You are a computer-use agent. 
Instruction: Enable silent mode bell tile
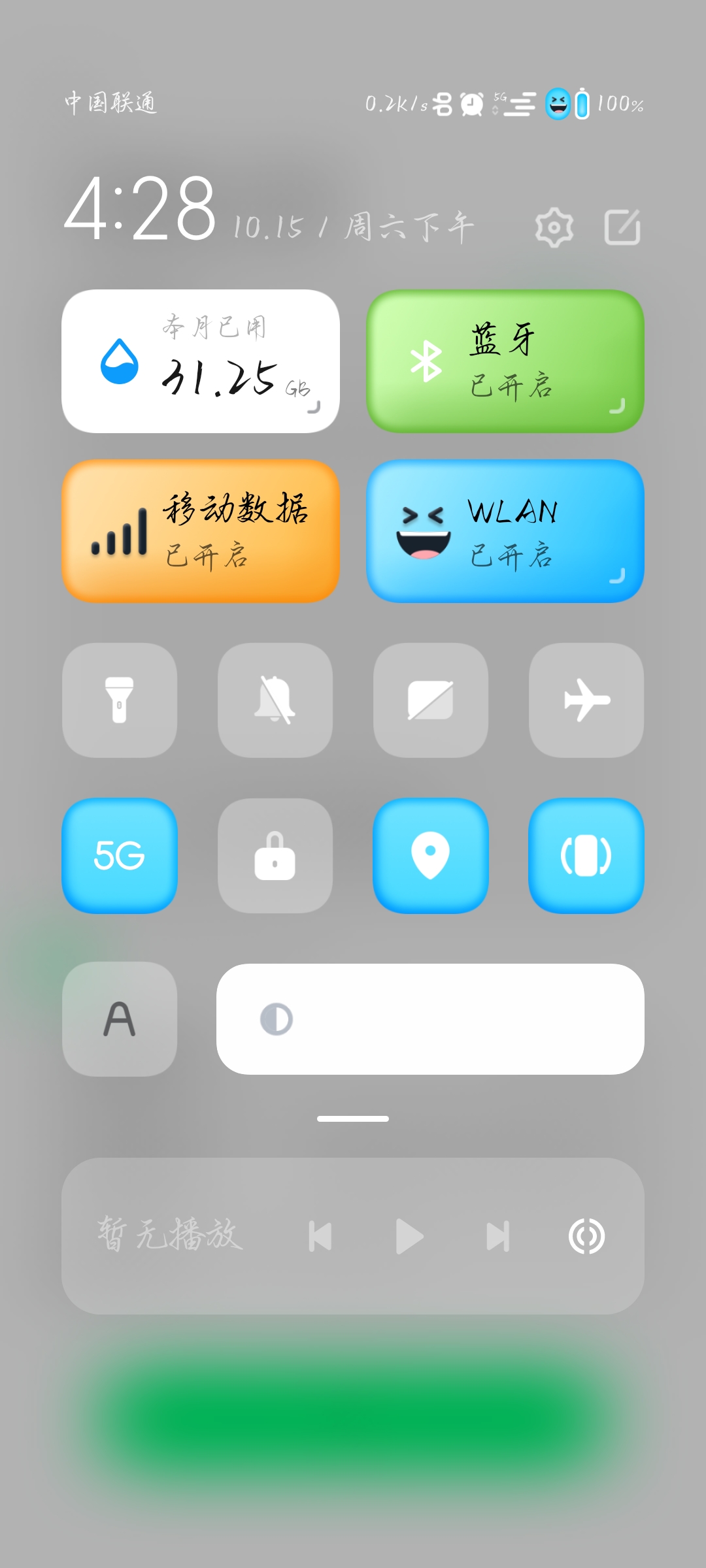tap(275, 700)
